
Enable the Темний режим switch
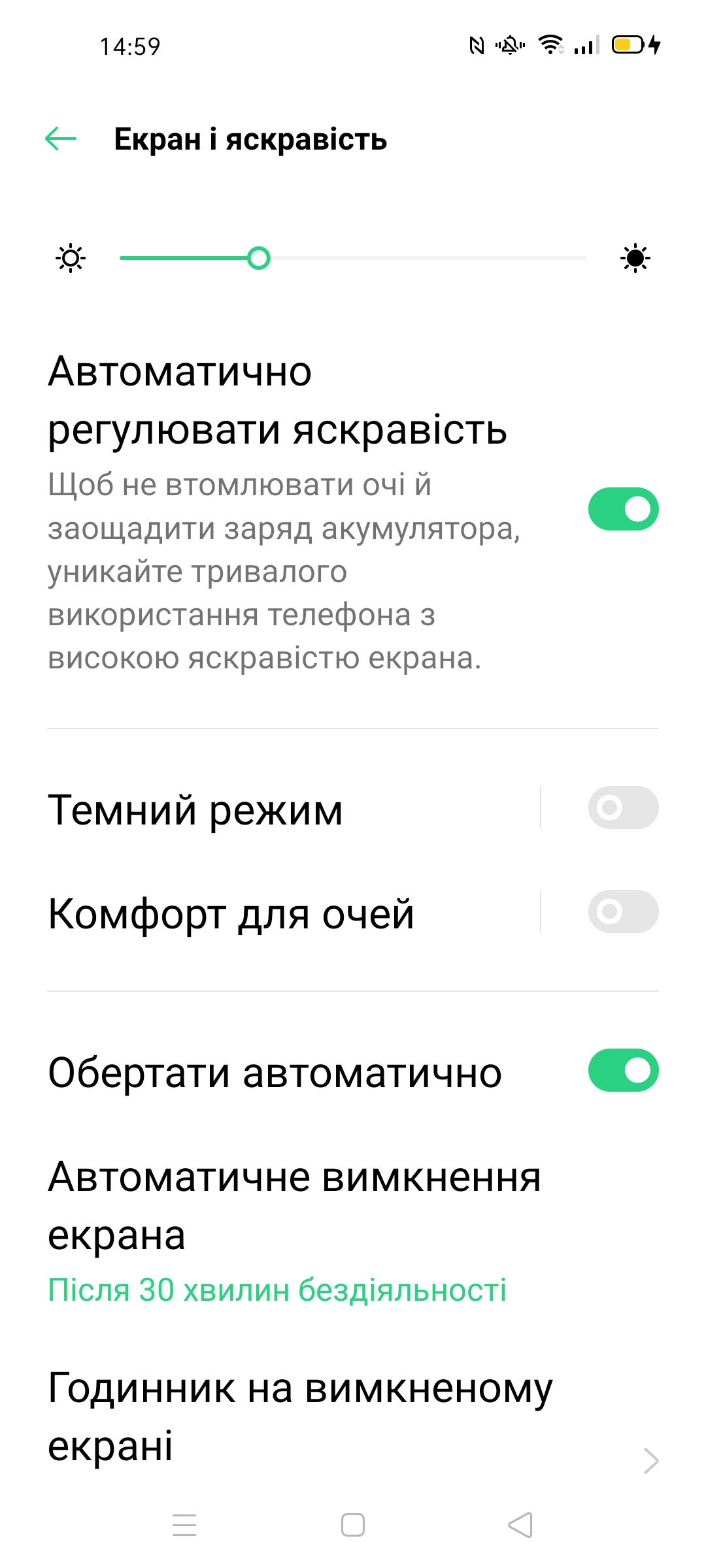623,808
